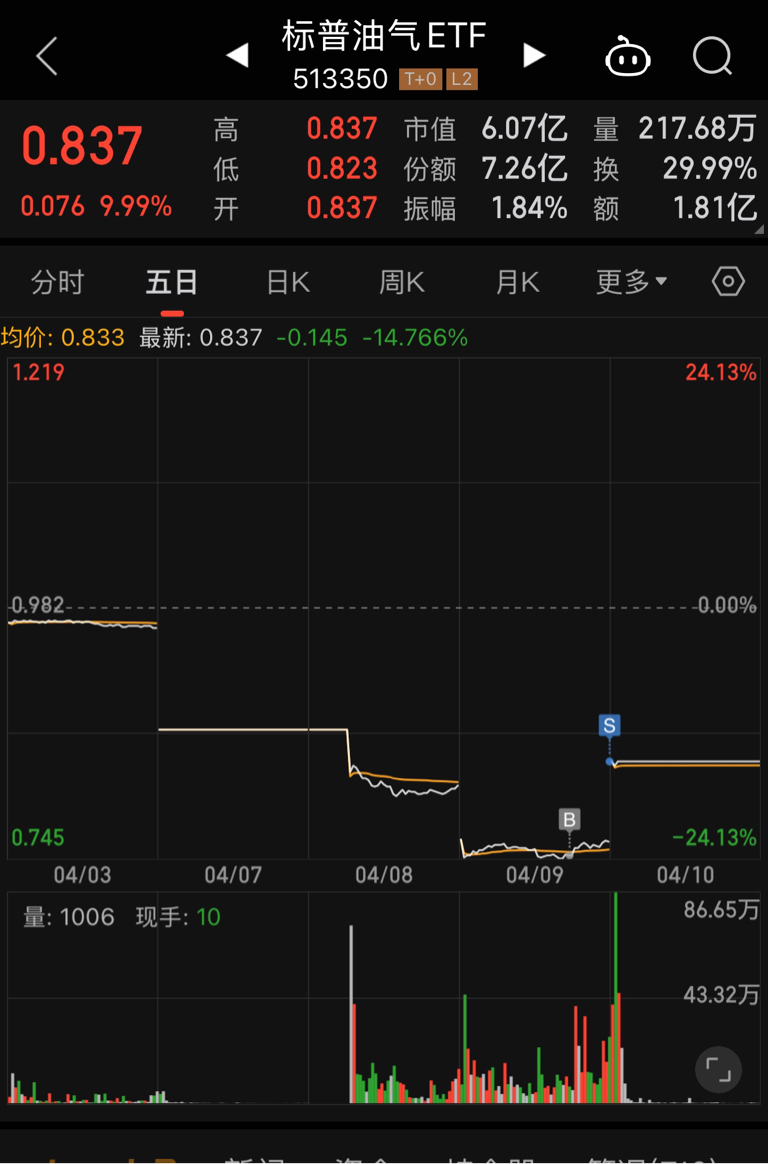Click the L2 level-2 quotes badge
Screen dimensions: 768x1164
(x=462, y=79)
